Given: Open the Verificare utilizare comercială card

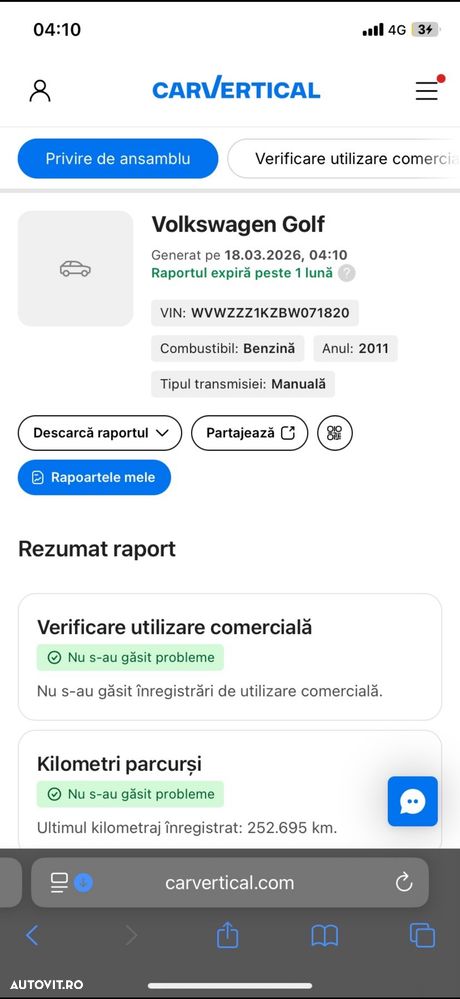Looking at the screenshot, I should [x=230, y=657].
